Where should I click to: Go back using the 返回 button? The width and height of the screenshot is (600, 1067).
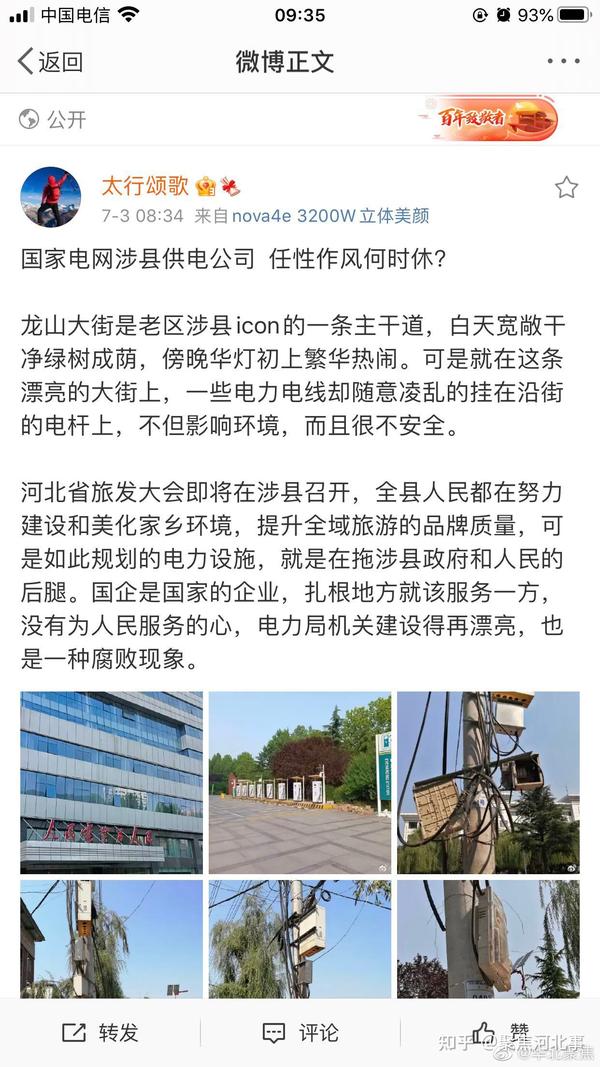click(x=50, y=61)
